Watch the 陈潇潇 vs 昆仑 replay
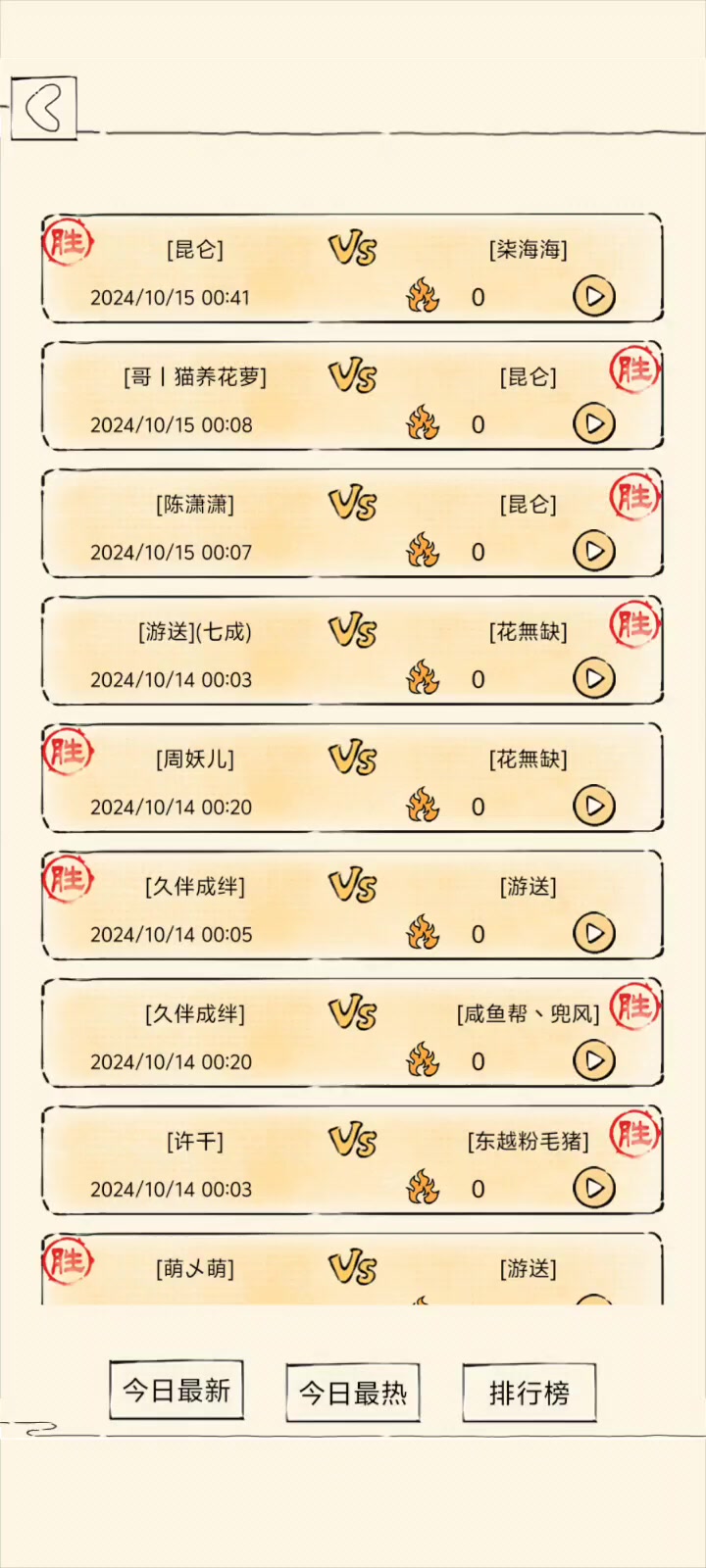This screenshot has width=706, height=1568. coord(593,551)
